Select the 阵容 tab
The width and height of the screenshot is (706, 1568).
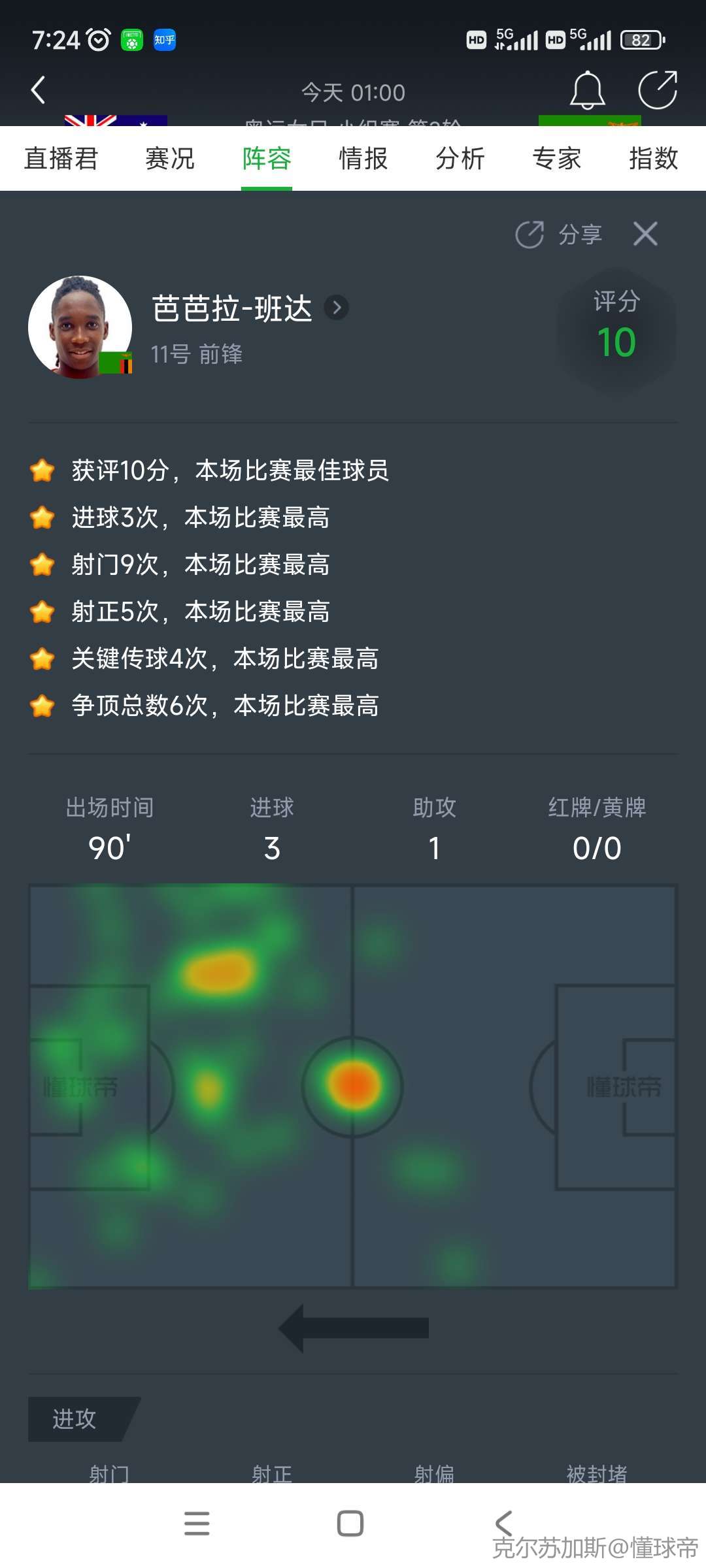[267, 159]
